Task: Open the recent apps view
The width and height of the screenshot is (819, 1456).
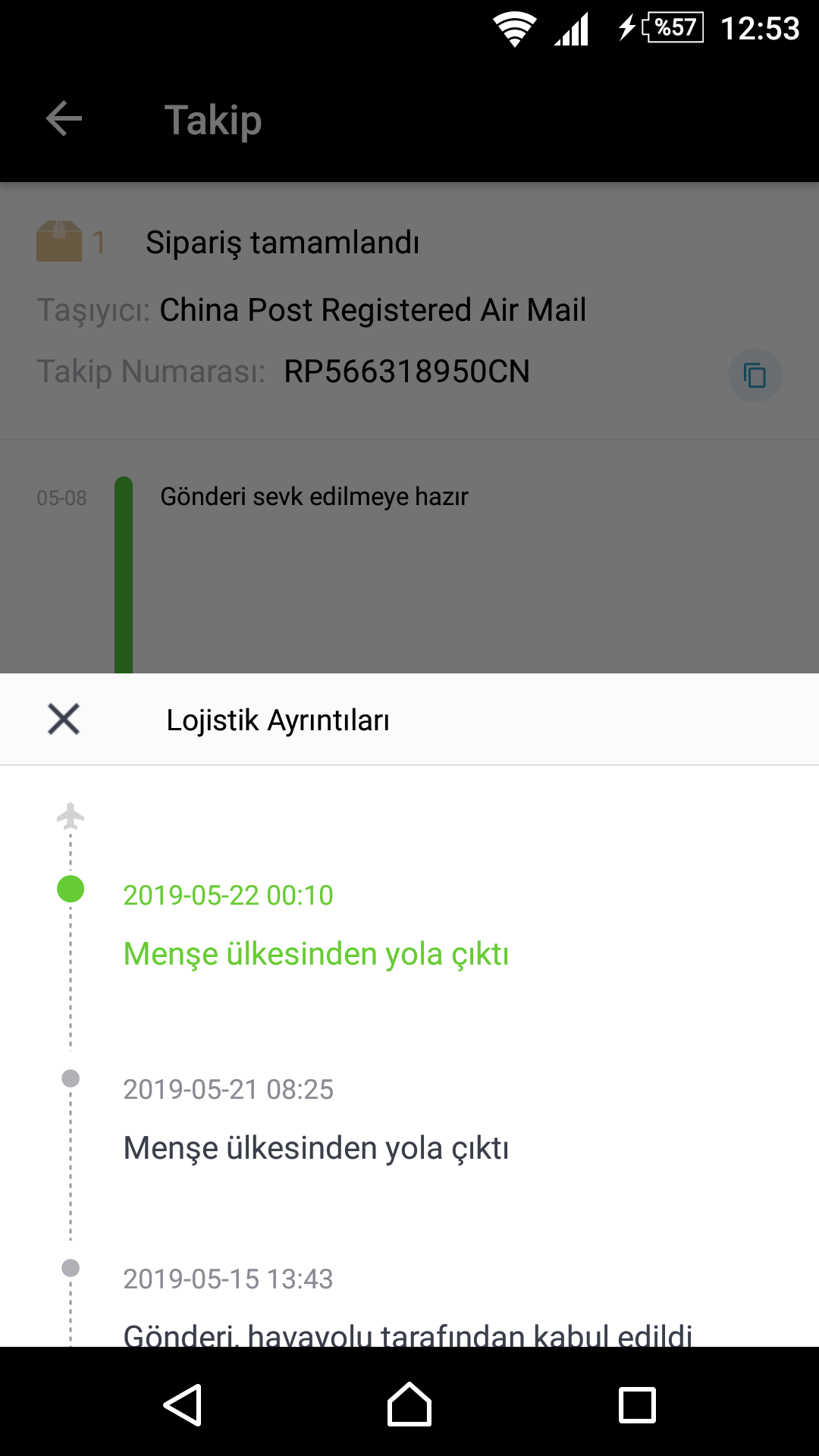Action: (637, 1405)
